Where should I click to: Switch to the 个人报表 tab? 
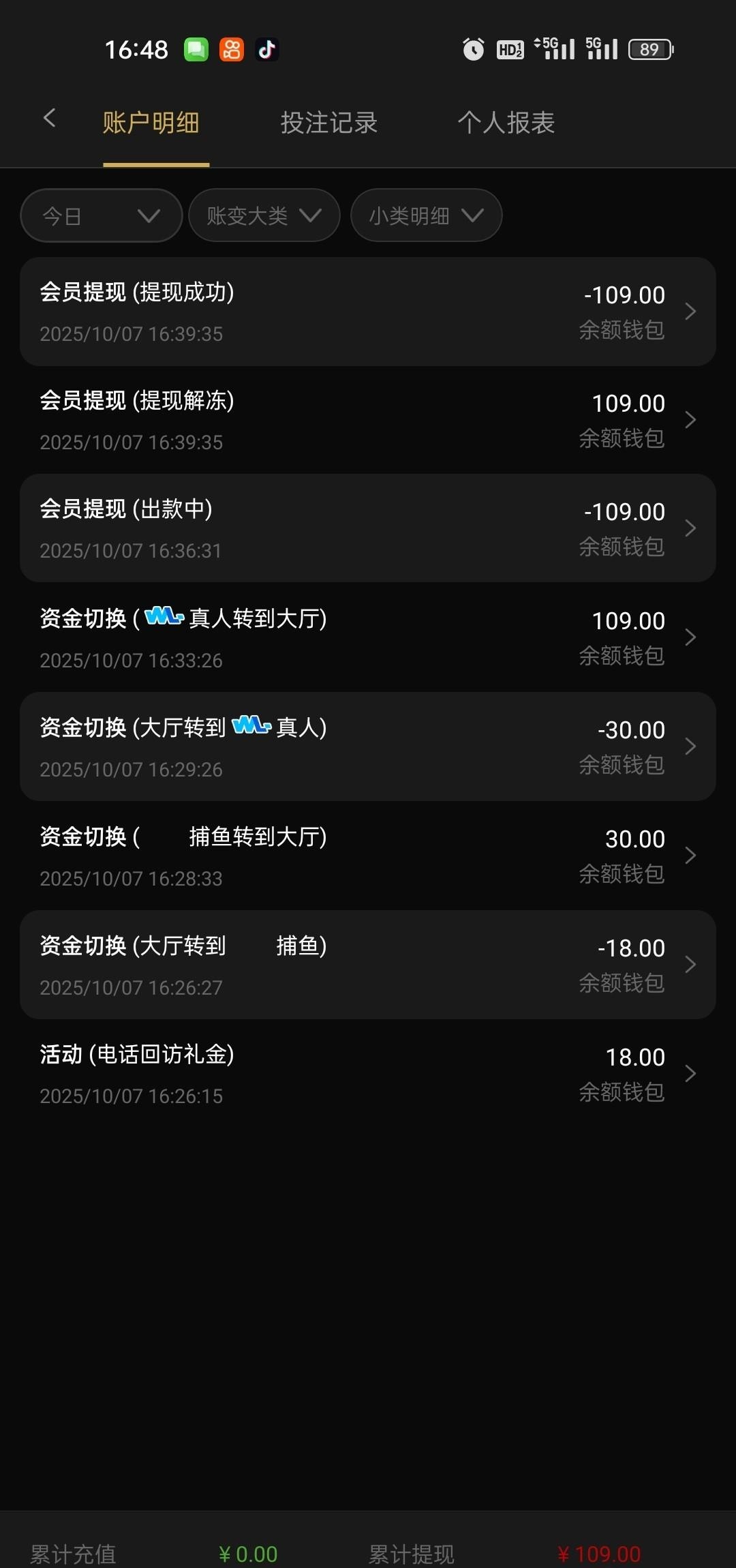[x=506, y=123]
